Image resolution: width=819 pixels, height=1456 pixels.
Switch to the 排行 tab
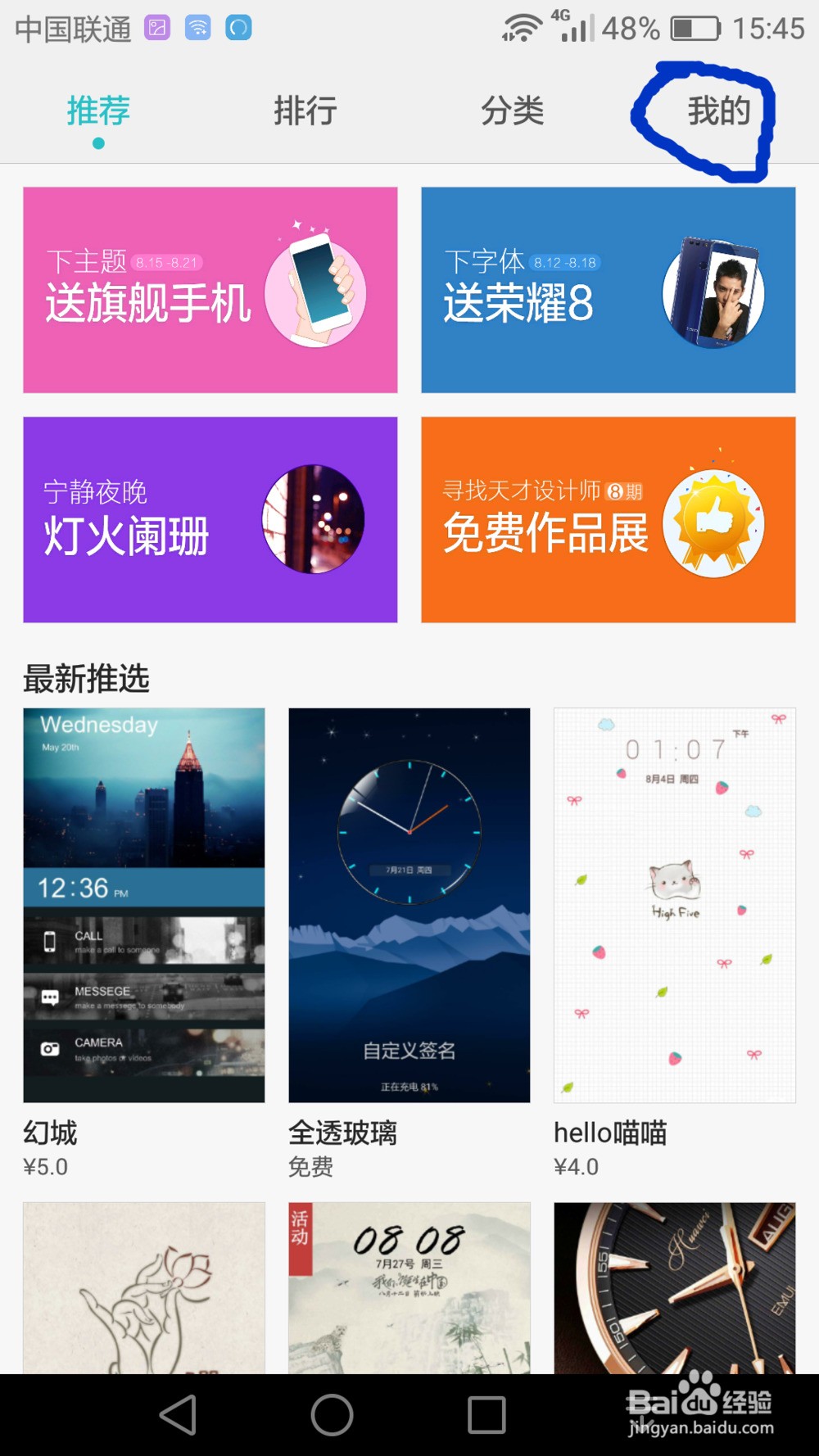[x=305, y=111]
